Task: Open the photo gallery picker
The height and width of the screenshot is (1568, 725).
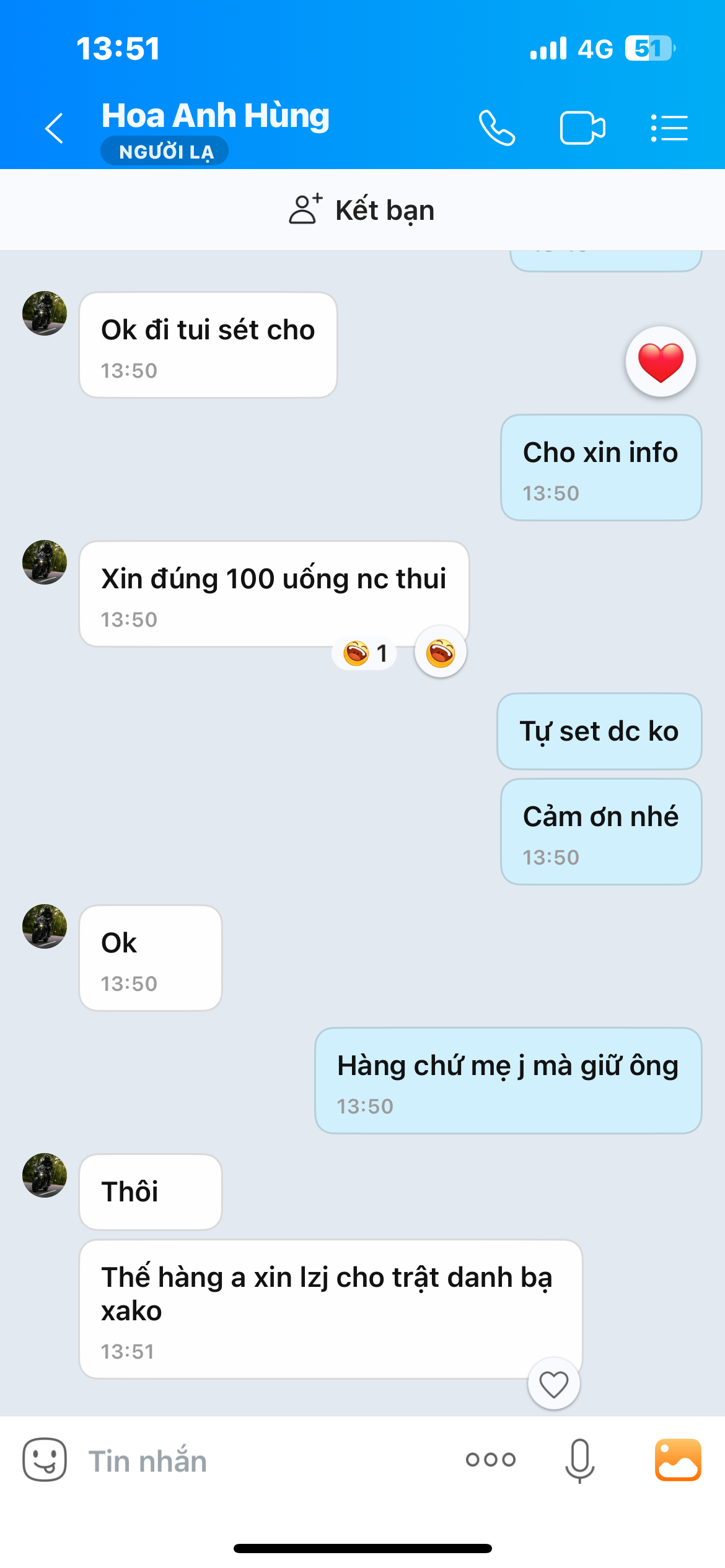Action: [x=678, y=1460]
